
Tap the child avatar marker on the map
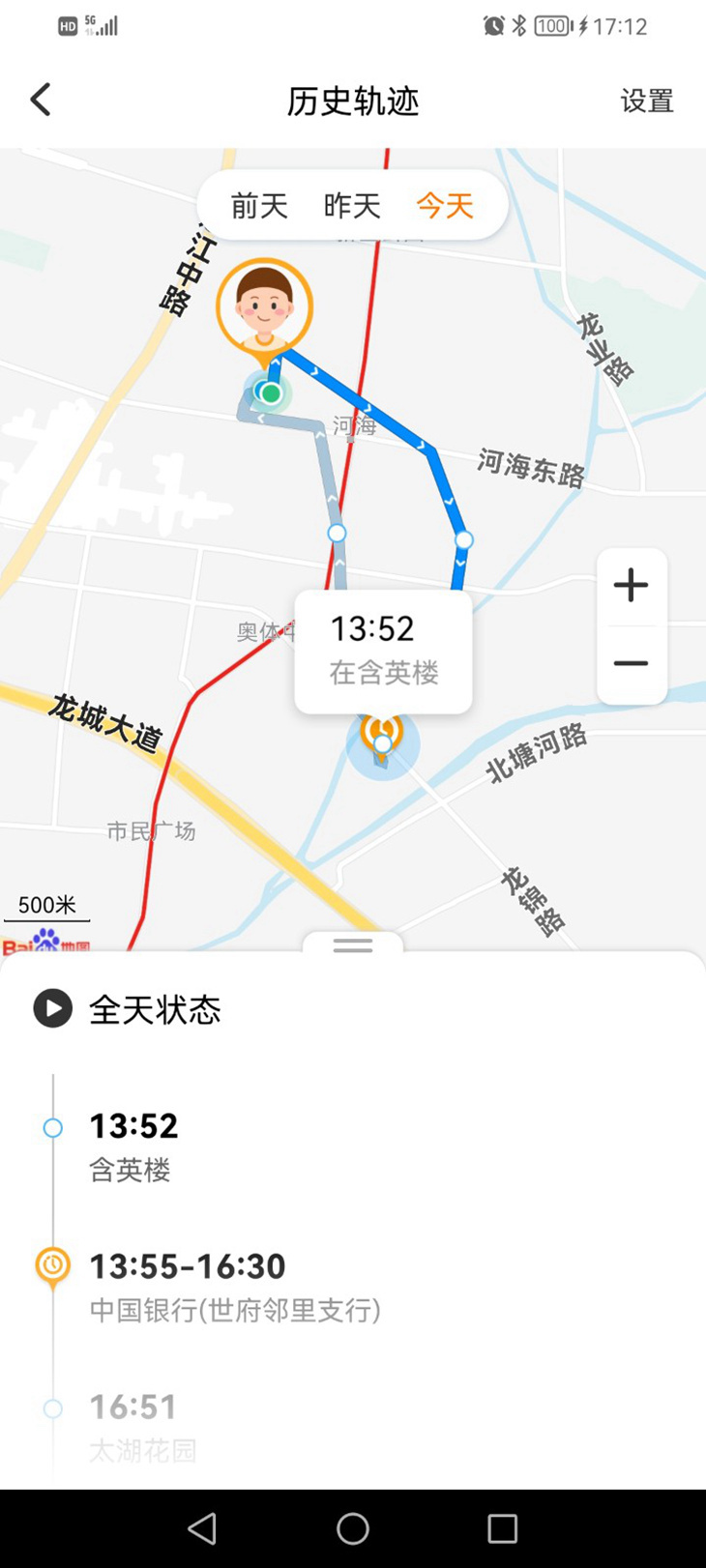(264, 307)
